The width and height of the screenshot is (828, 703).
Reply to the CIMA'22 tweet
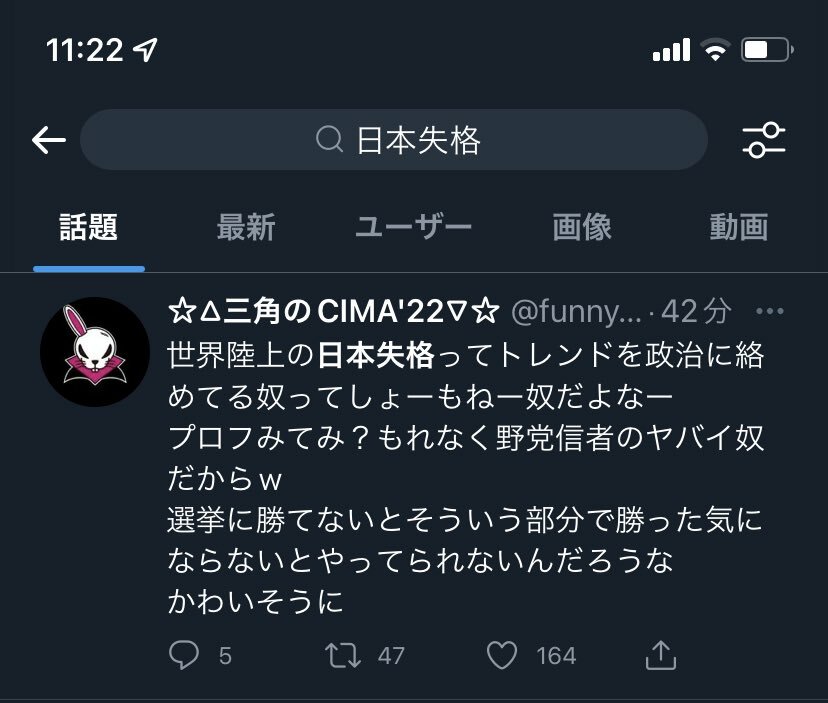(x=185, y=655)
